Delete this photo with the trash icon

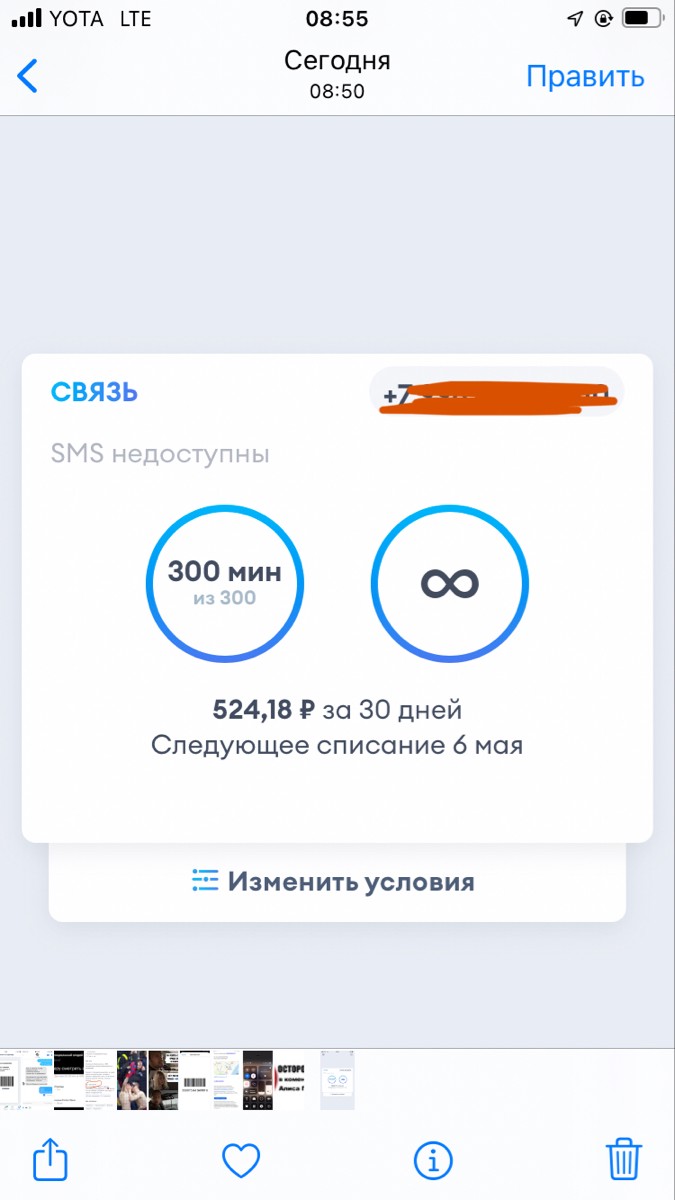[x=624, y=1160]
